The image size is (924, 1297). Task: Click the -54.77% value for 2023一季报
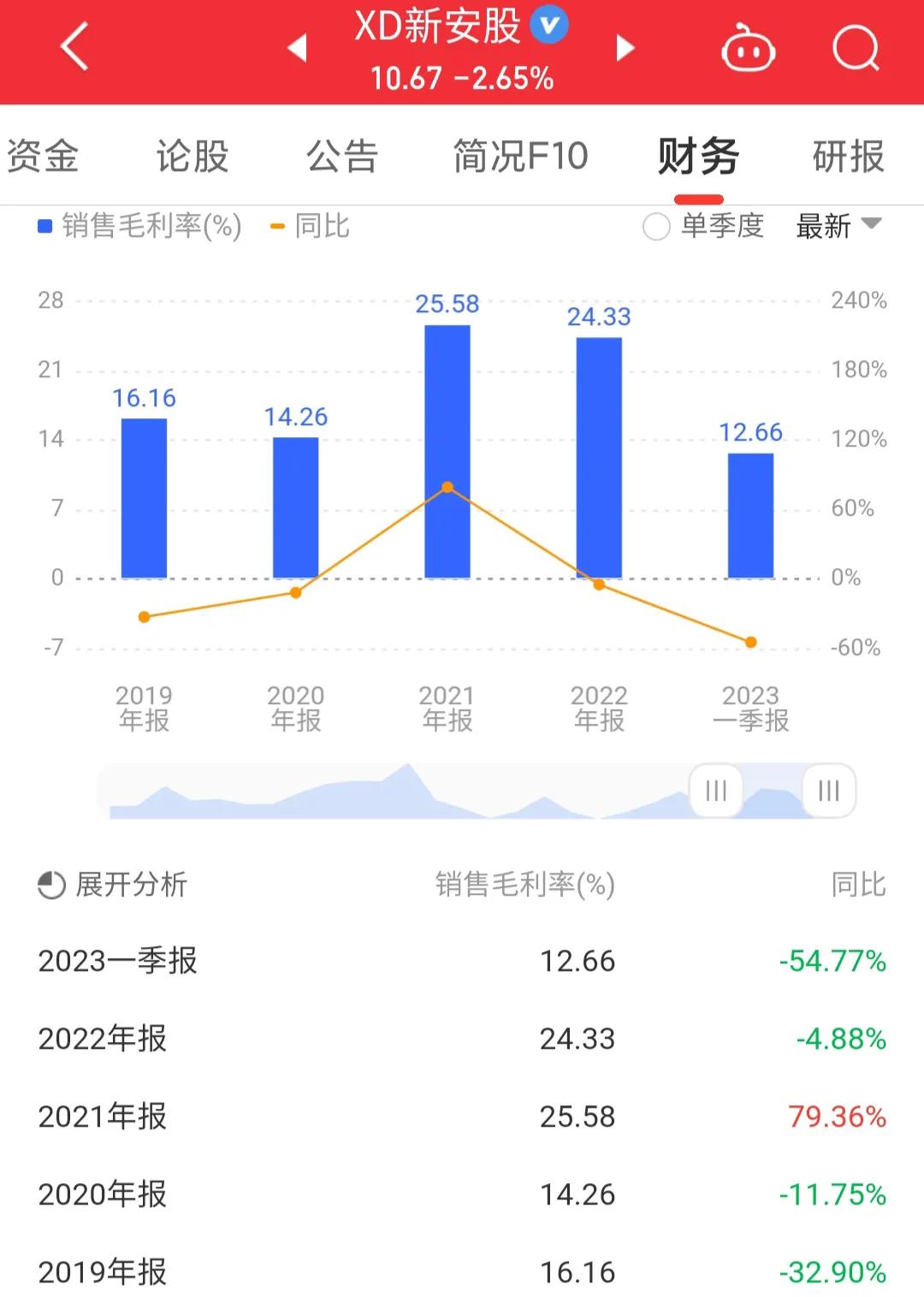tap(831, 961)
